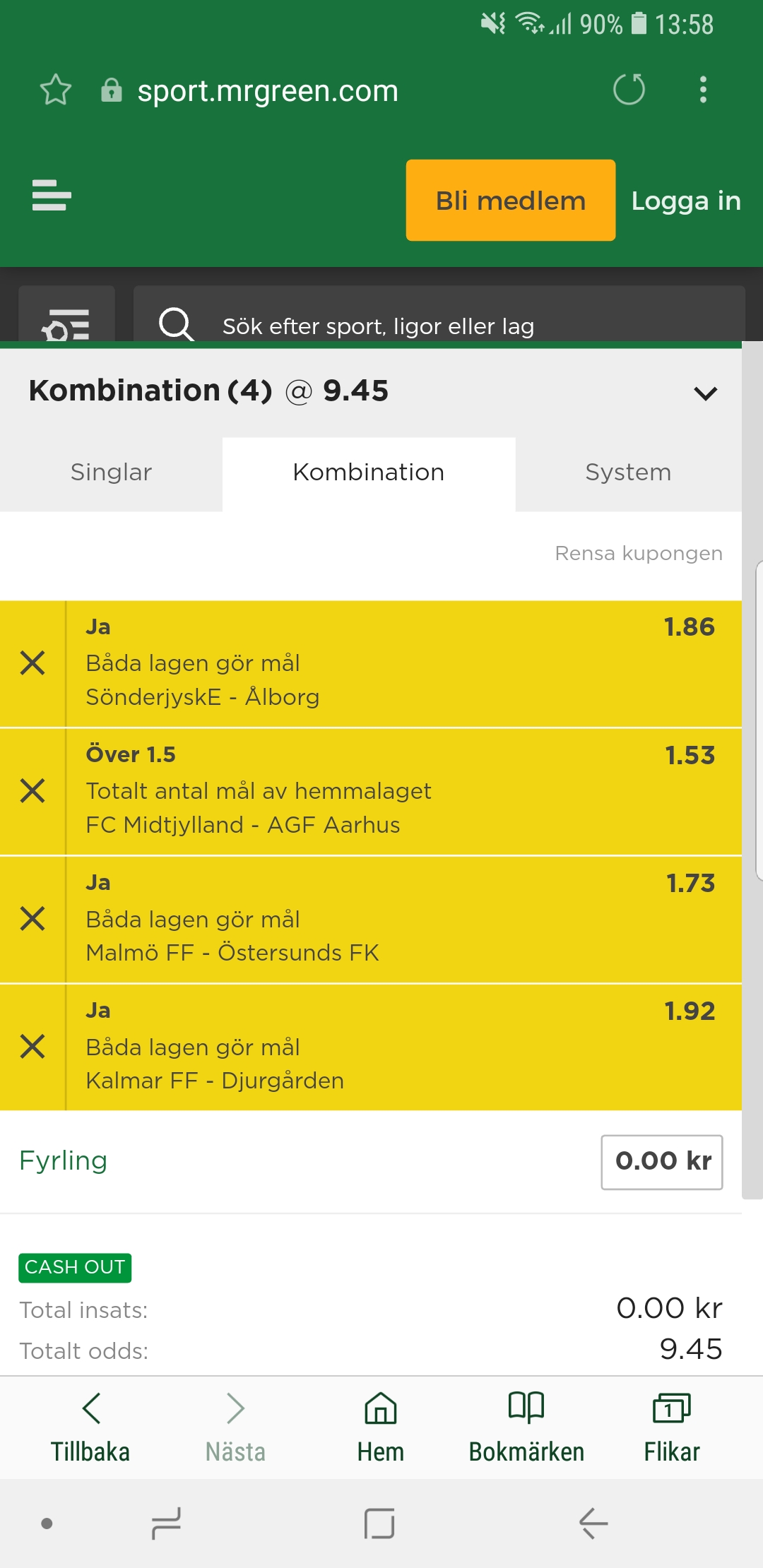Reload the page
The image size is (763, 1568).
click(629, 90)
